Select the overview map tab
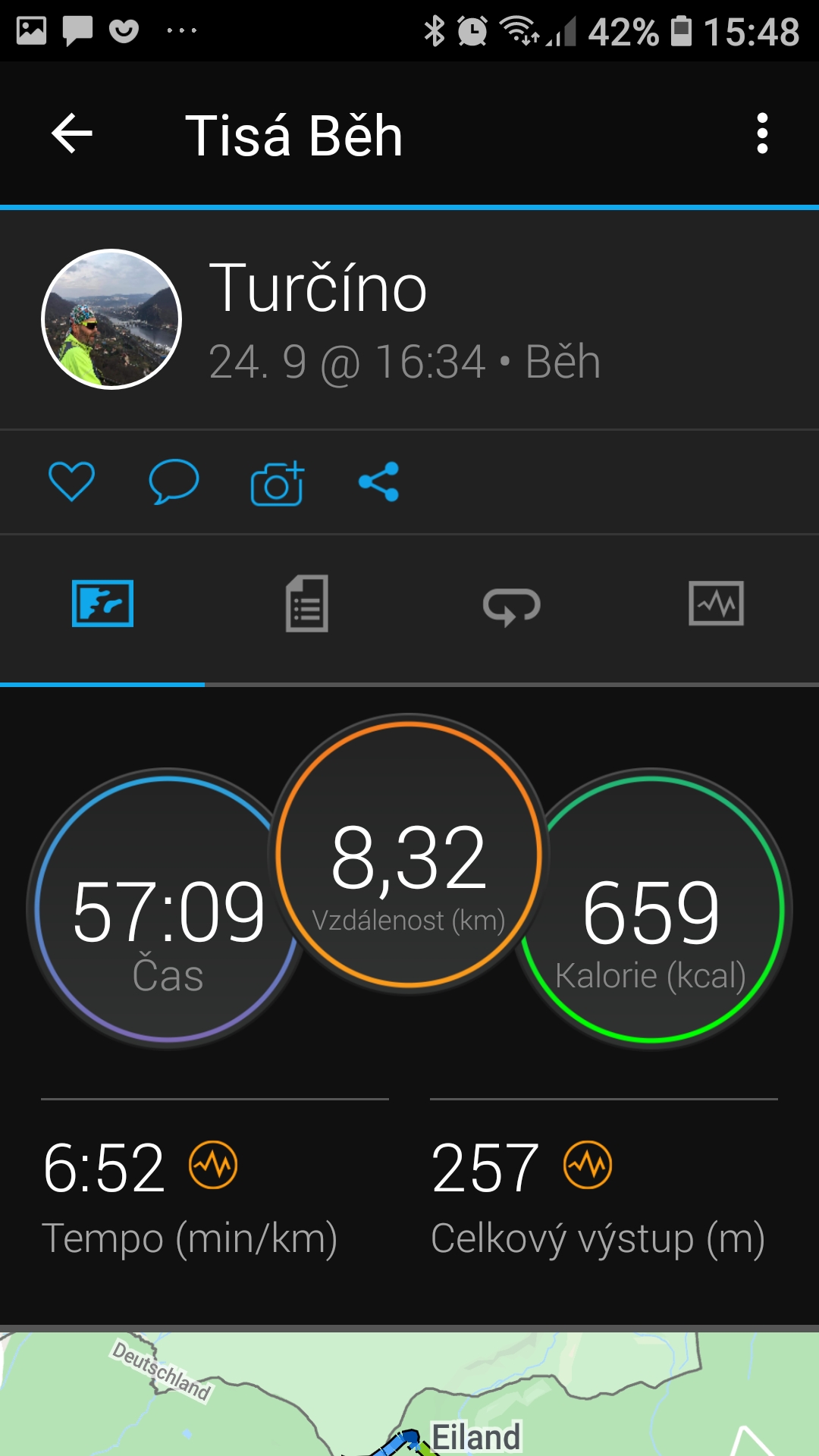 click(x=102, y=604)
